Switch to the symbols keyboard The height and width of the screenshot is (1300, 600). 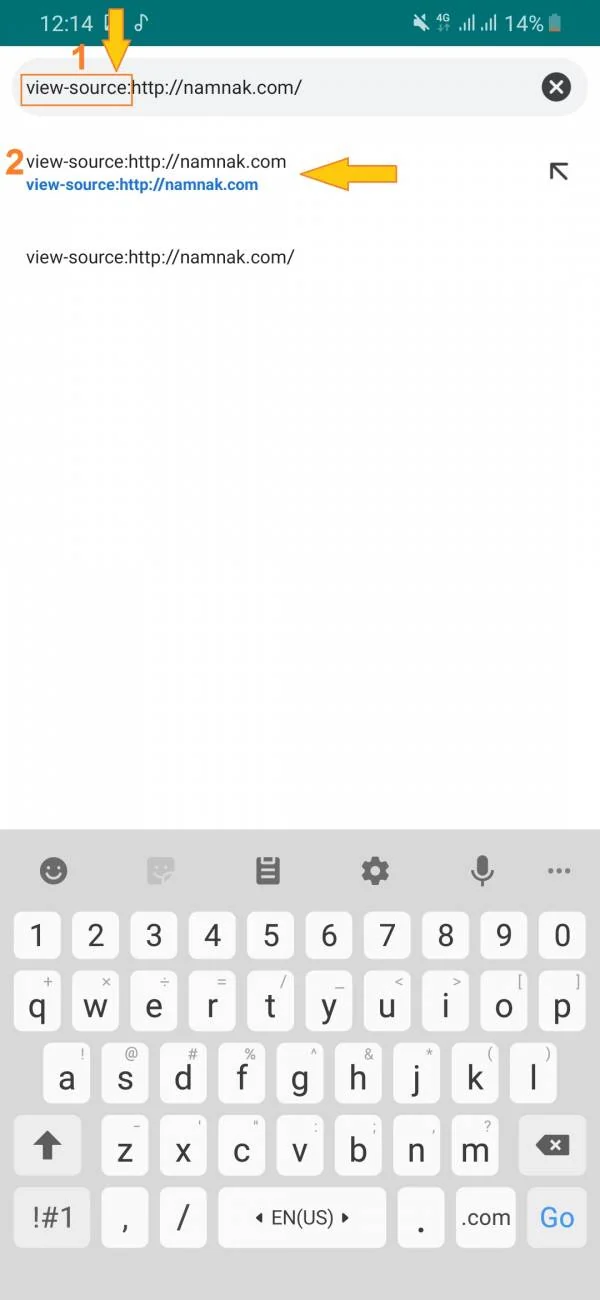53,1217
